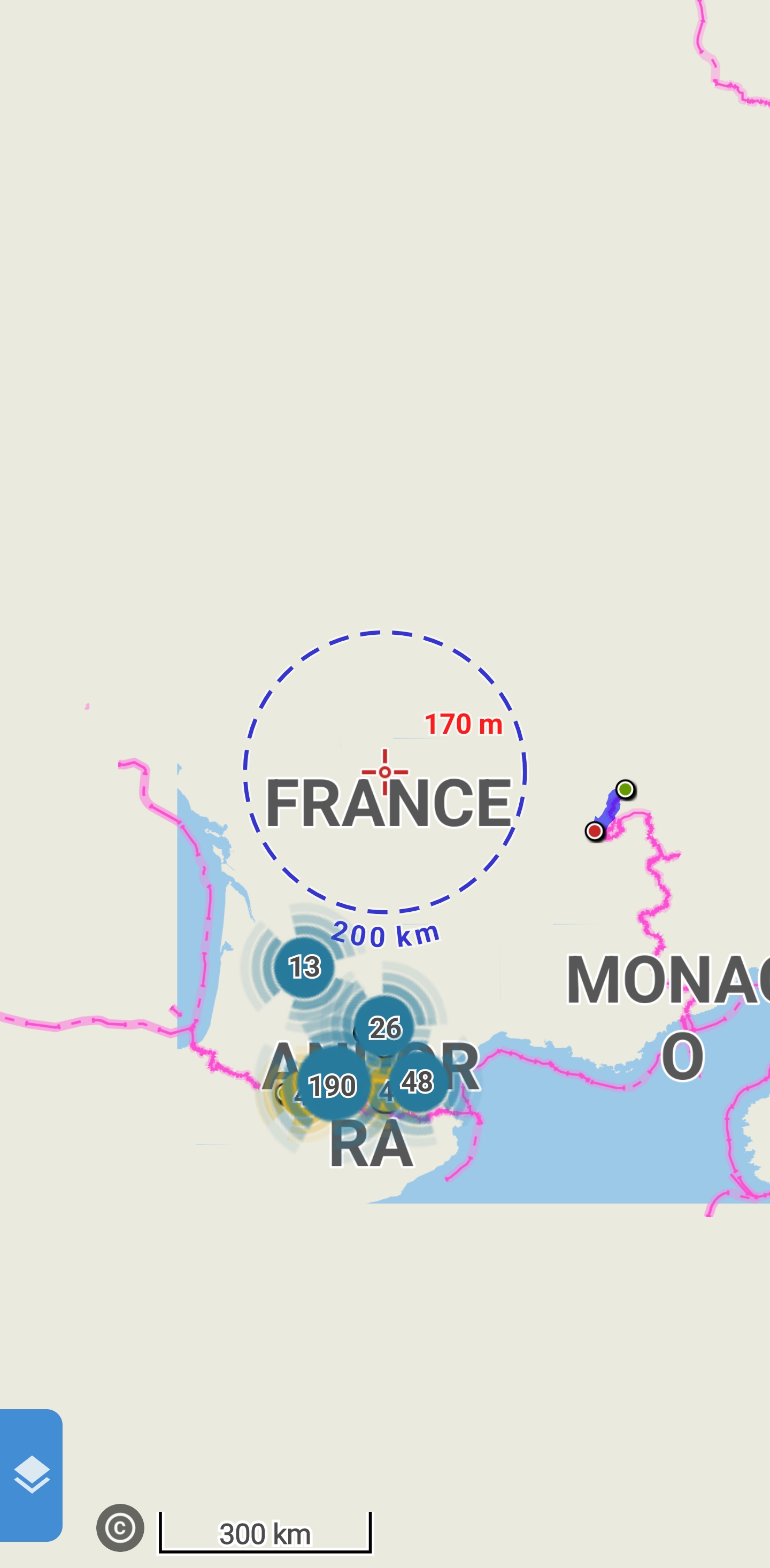Expand the cluster marker showing 26
The image size is (770, 1568).
[x=384, y=1027]
